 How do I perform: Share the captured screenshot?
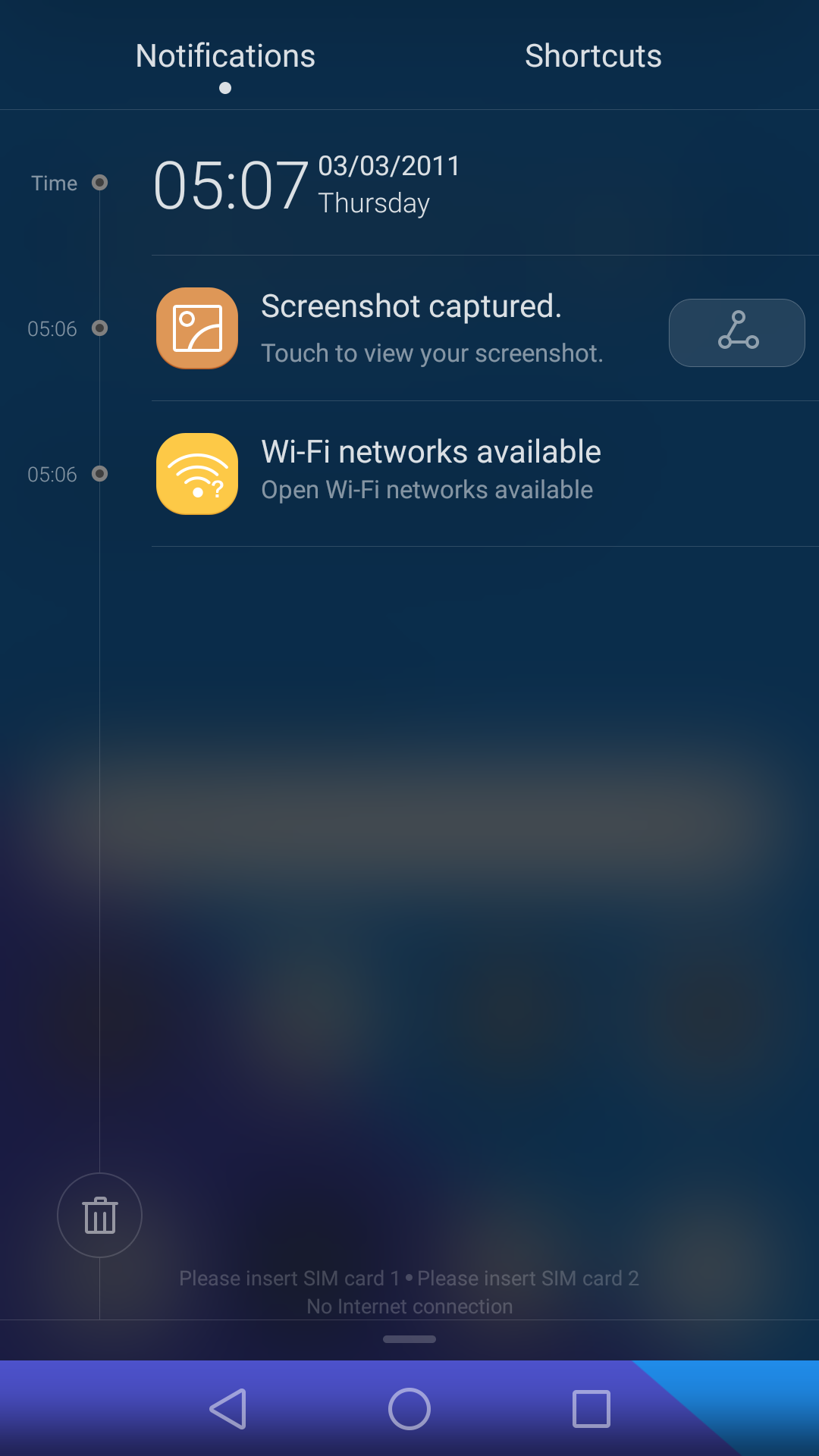pos(737,333)
